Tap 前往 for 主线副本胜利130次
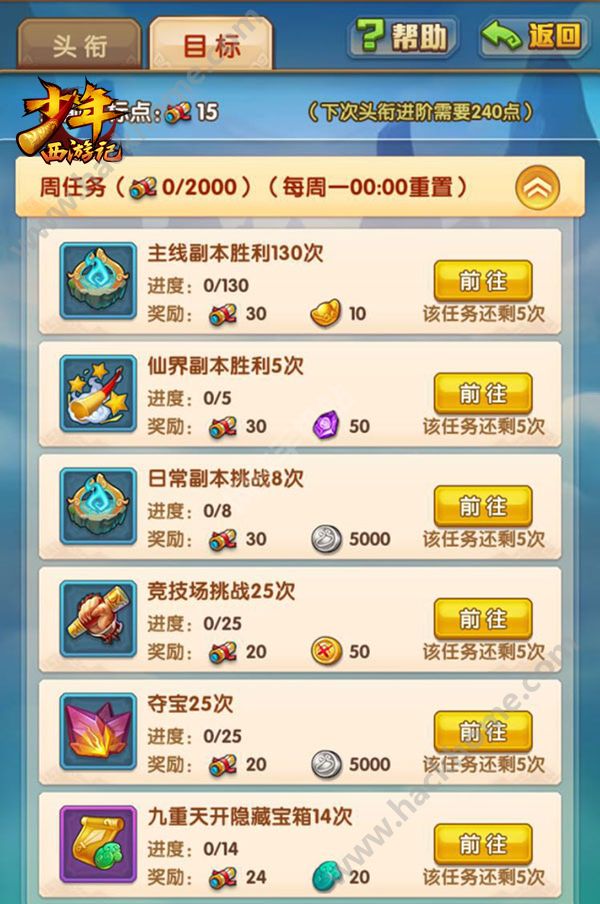Screen dimensions: 600x904 (482, 281)
